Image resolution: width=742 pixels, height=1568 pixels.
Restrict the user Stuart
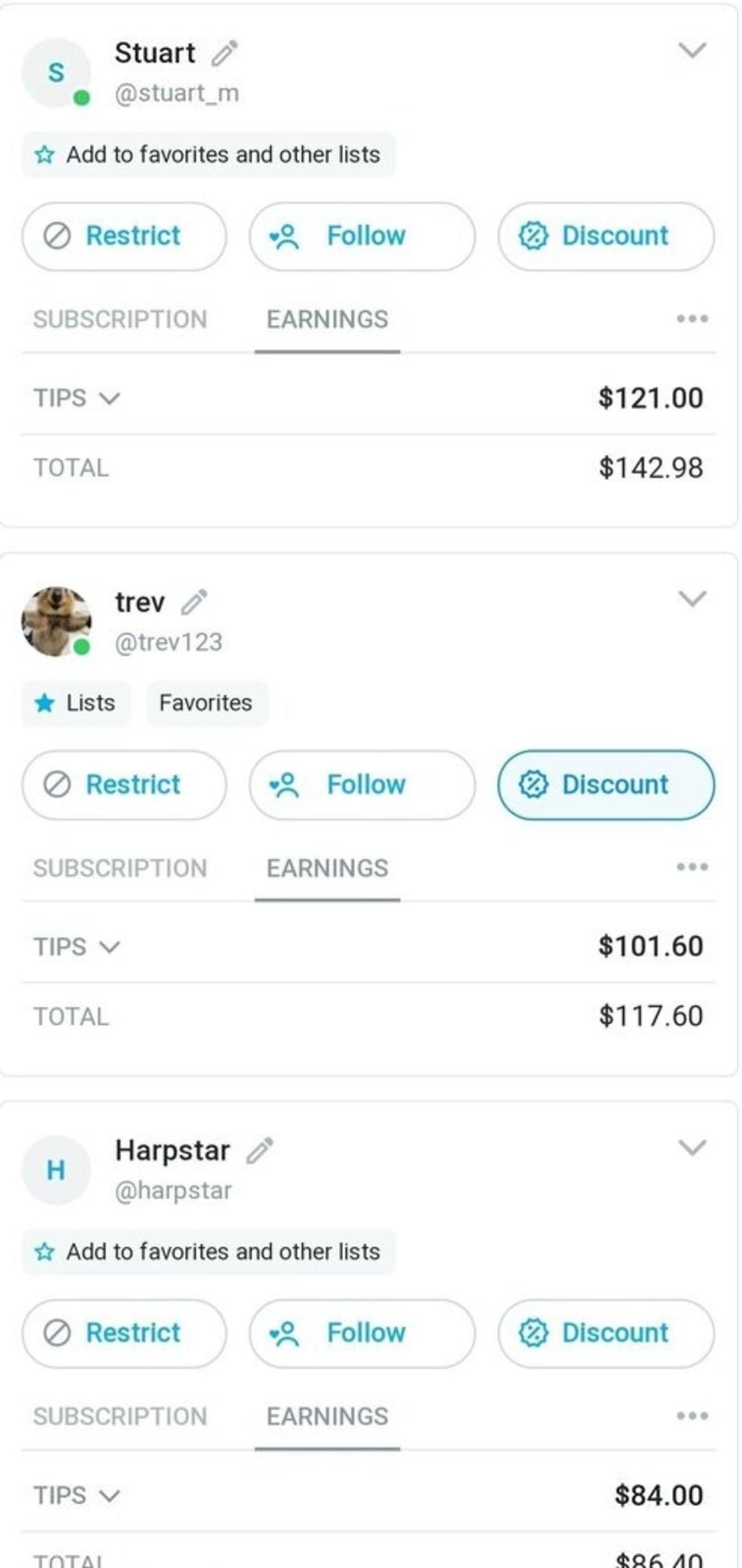pos(124,236)
